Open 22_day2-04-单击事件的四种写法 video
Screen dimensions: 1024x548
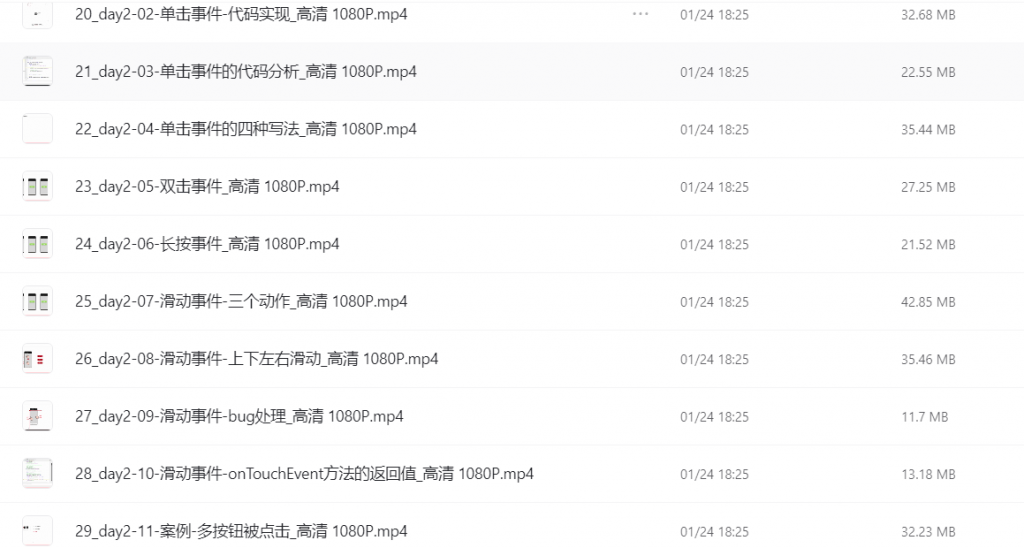tap(245, 129)
